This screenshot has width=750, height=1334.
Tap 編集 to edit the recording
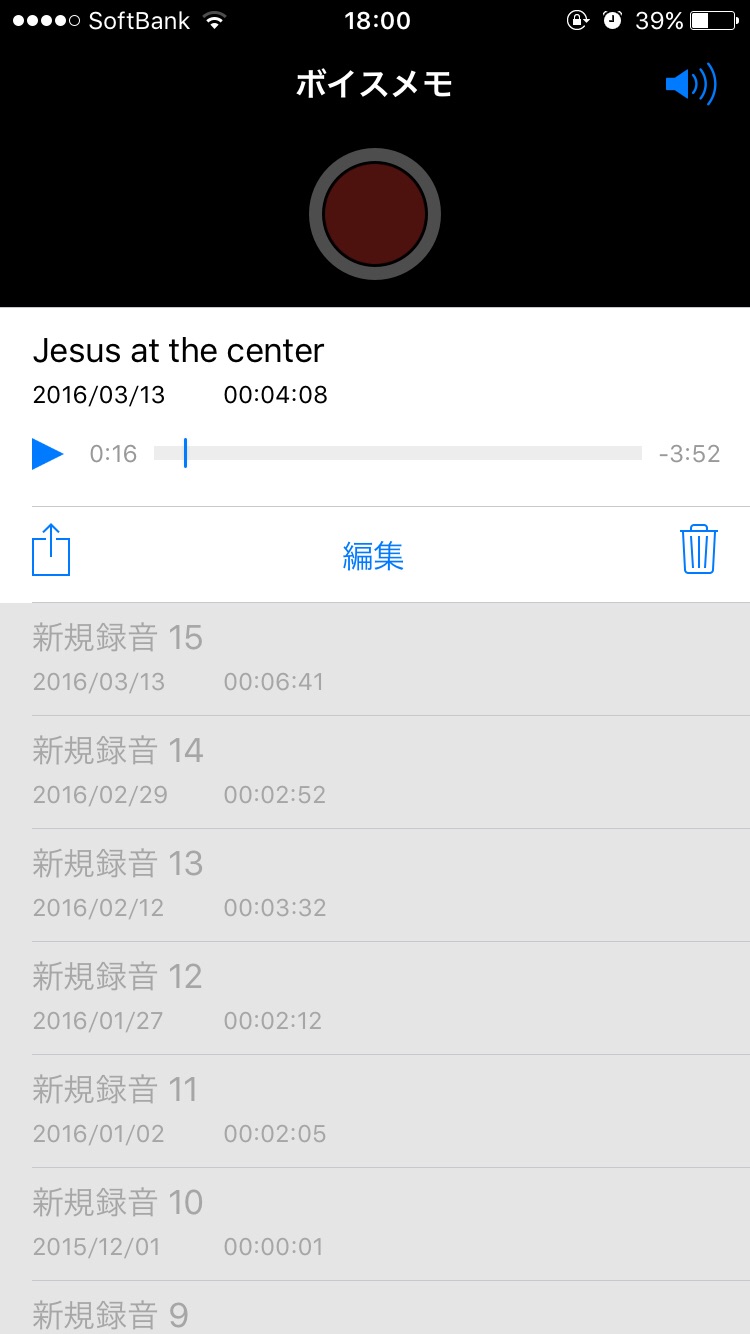[x=373, y=555]
